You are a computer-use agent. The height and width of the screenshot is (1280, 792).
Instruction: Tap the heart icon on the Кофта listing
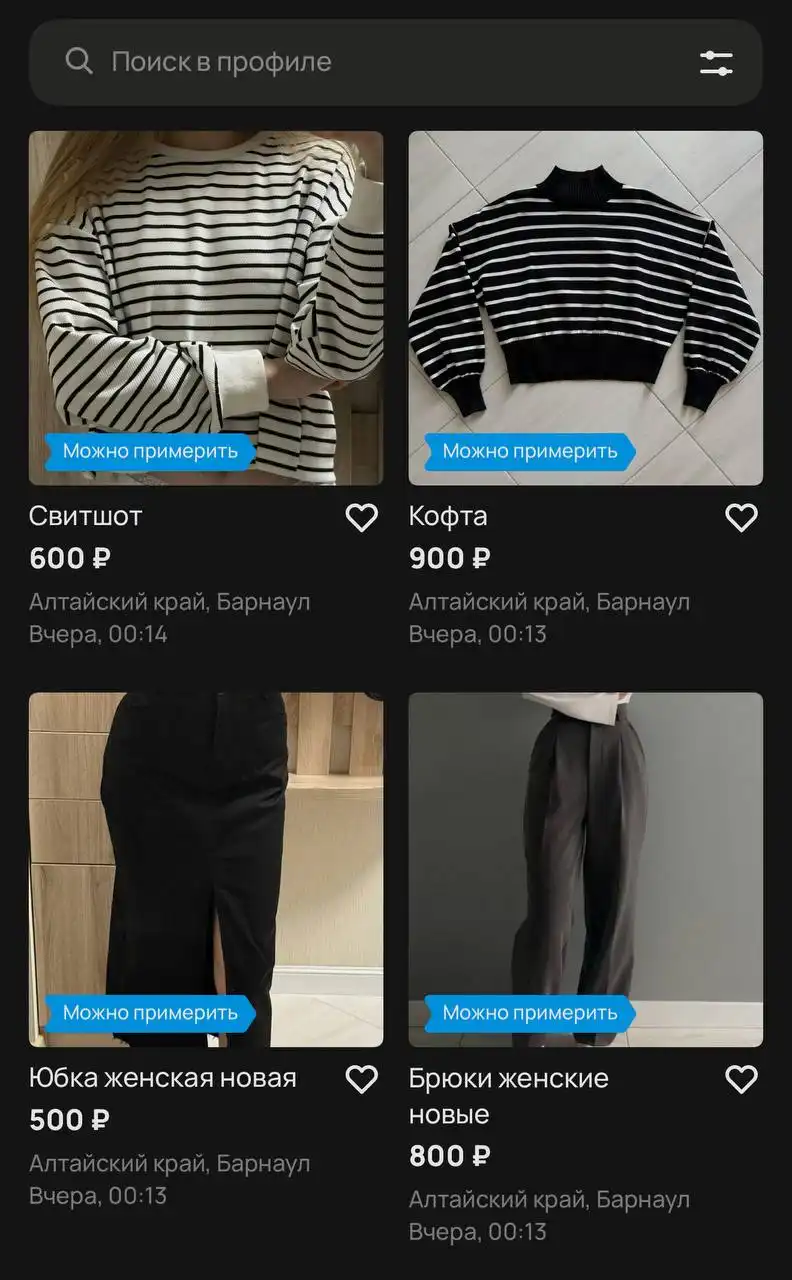742,518
